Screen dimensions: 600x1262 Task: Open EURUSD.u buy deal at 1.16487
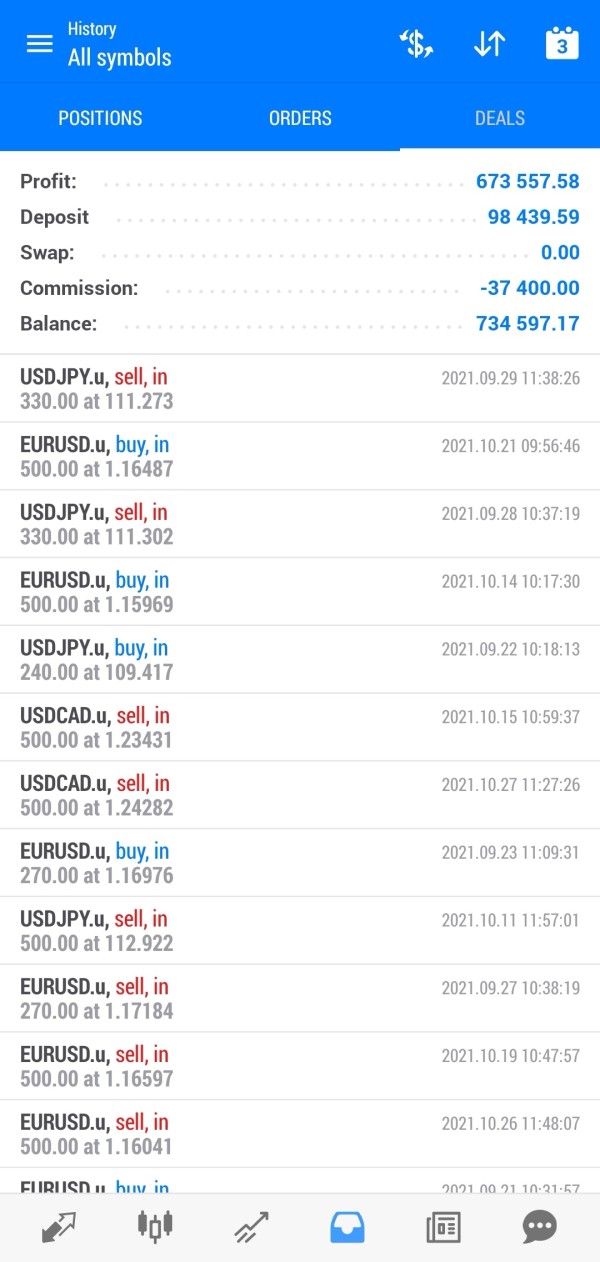pyautogui.click(x=300, y=457)
